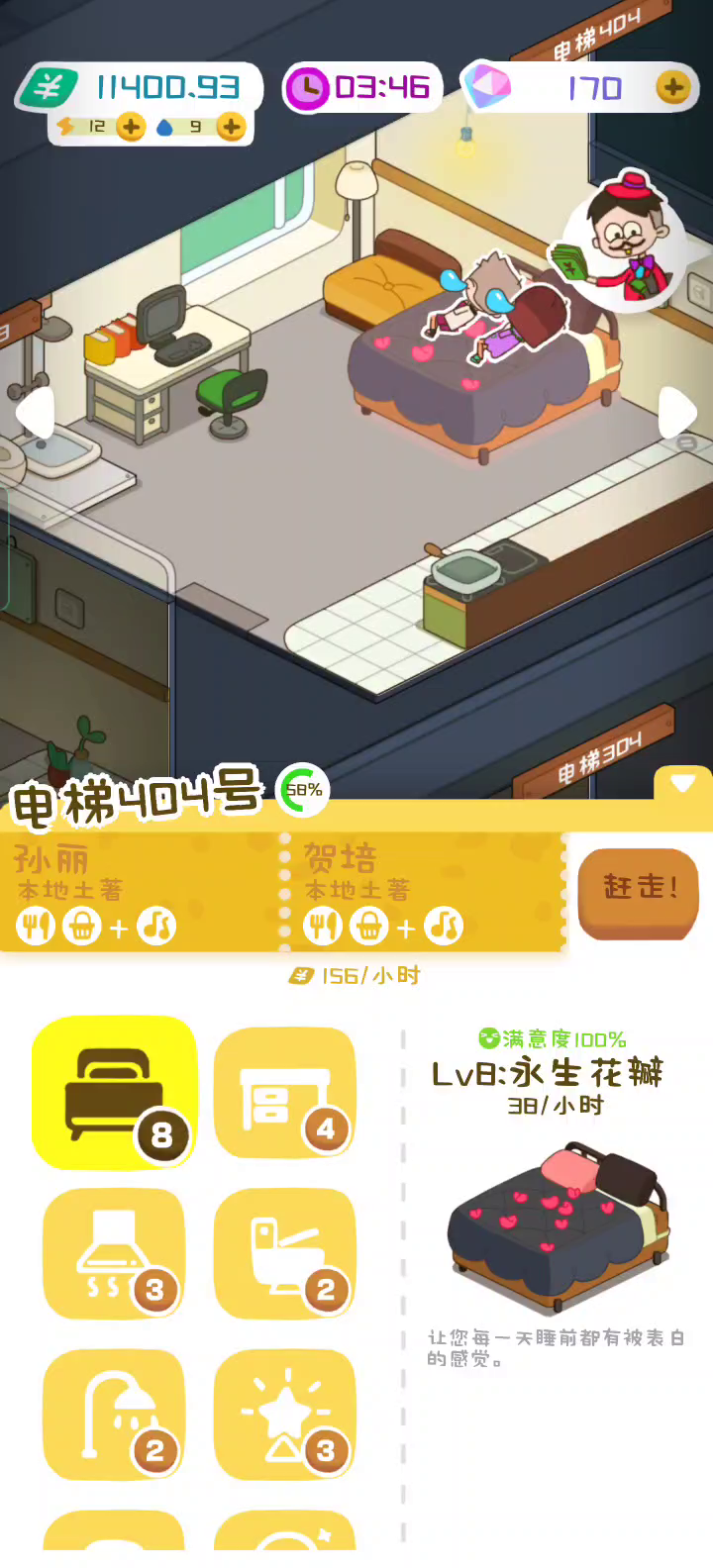Tap the 赶走! evict button
The width and height of the screenshot is (713, 1568).
coord(639,892)
